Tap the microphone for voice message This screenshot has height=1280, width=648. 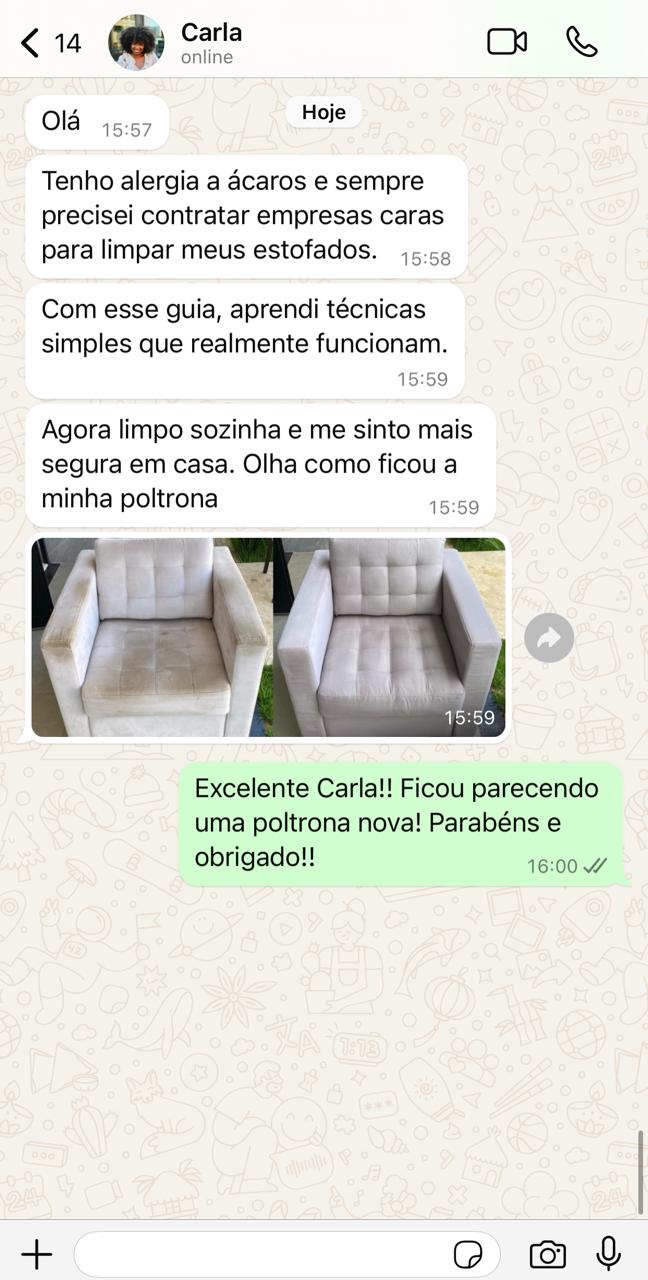tap(608, 1254)
